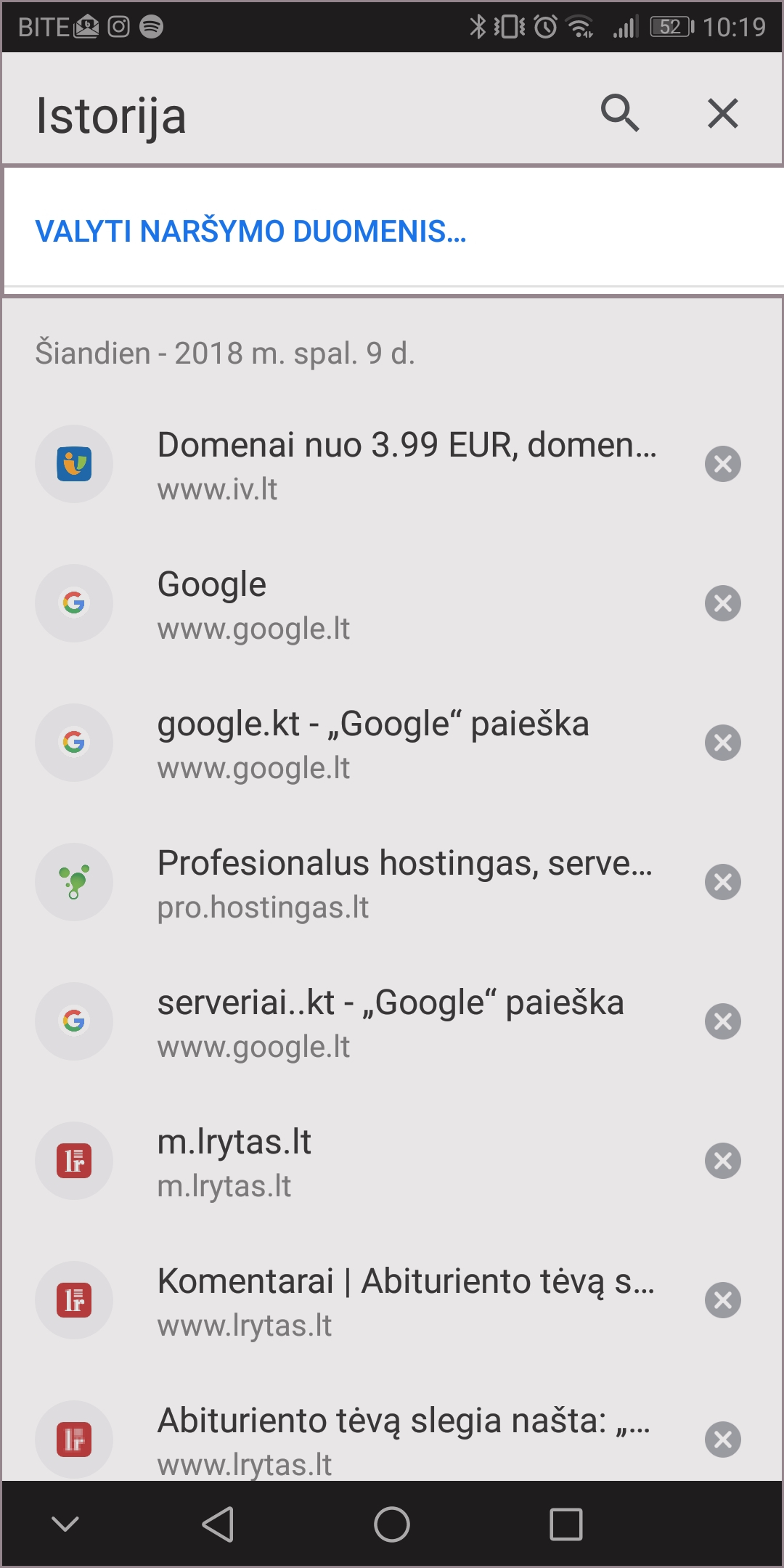Delete the m.lrytas.lt history entry
The image size is (784, 1568).
[x=722, y=1161]
